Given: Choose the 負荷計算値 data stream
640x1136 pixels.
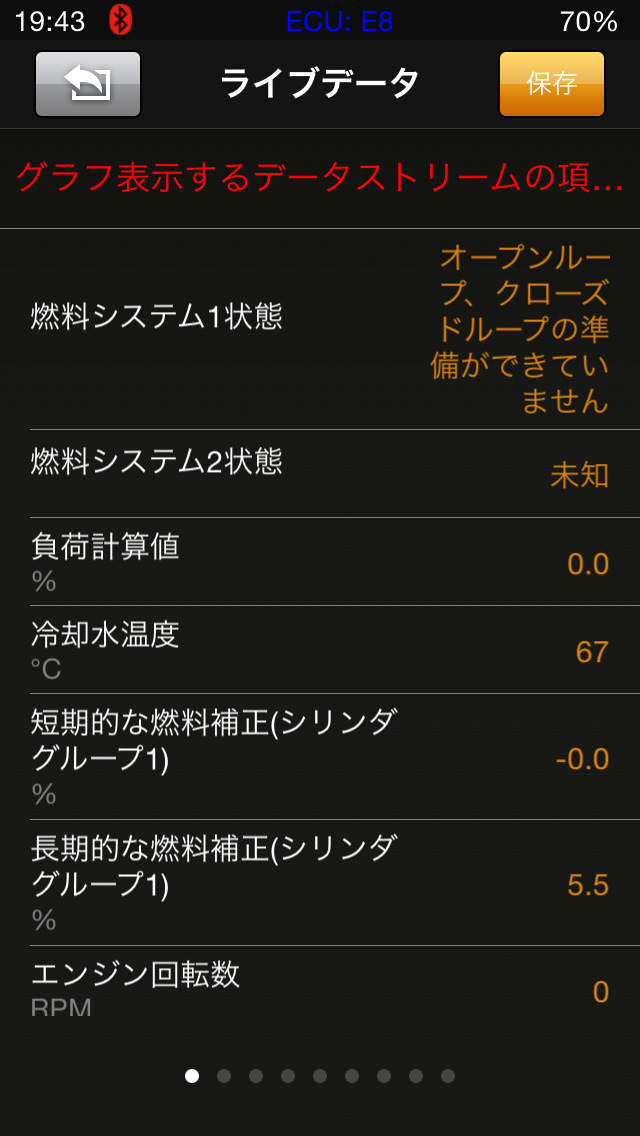Looking at the screenshot, I should pos(320,562).
